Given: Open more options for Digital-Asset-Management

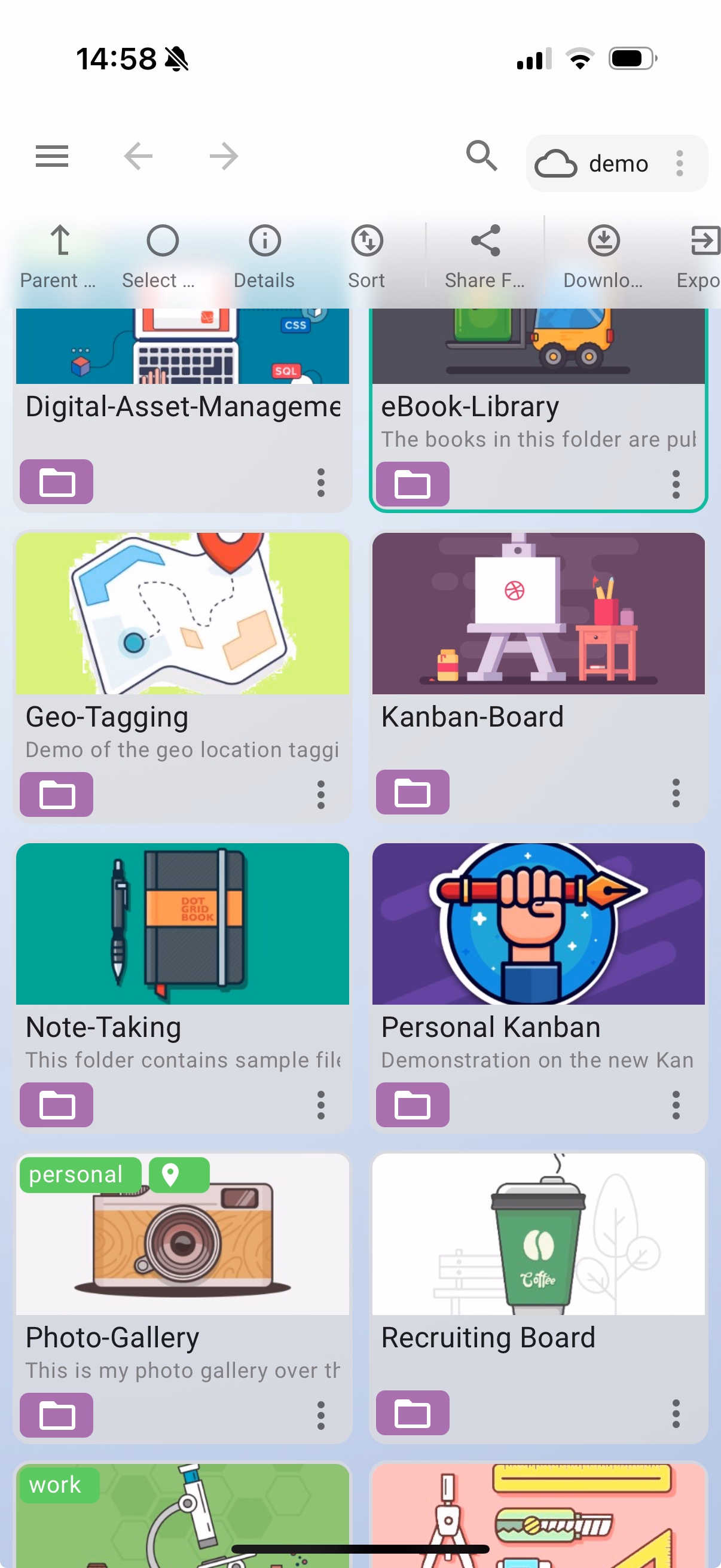Looking at the screenshot, I should tap(320, 482).
